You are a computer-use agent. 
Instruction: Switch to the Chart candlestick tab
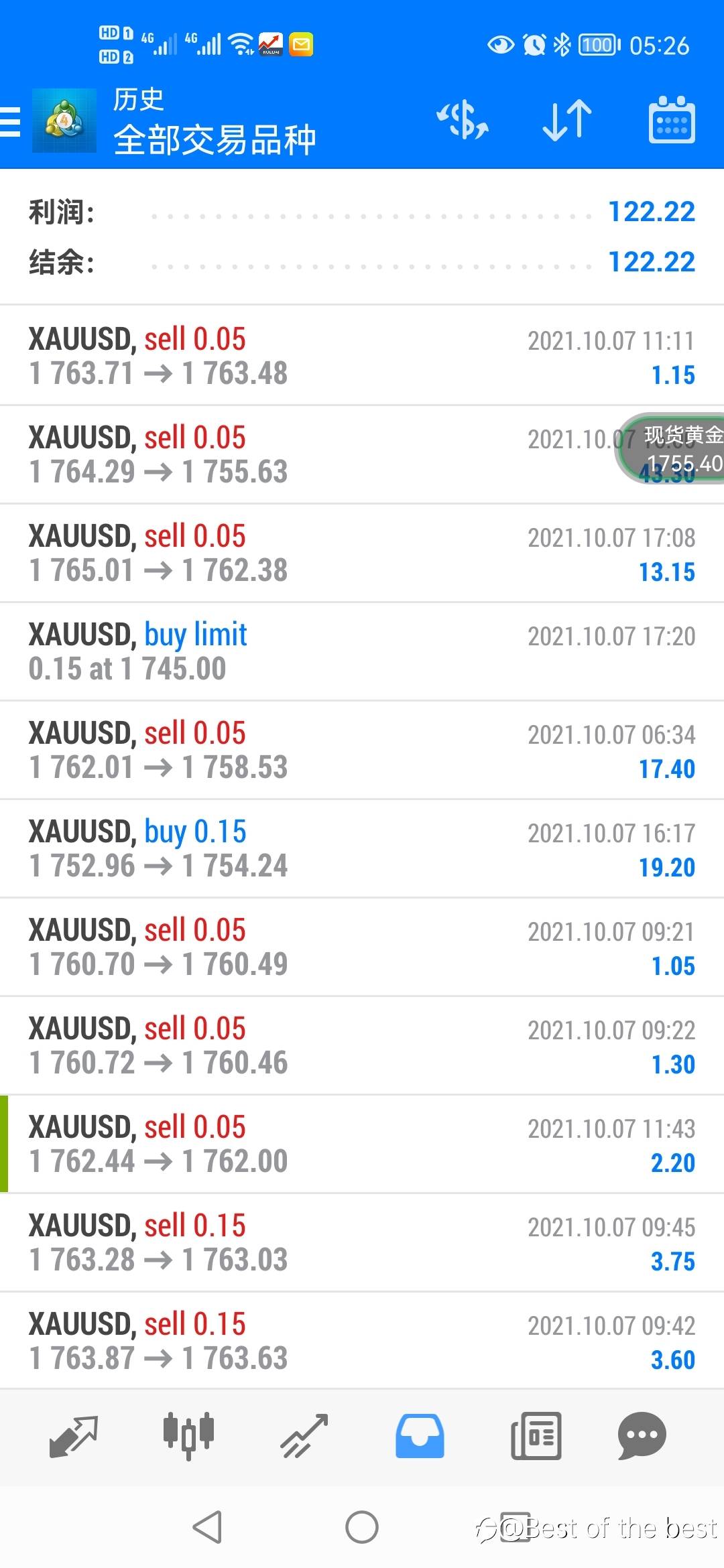coord(189,1436)
